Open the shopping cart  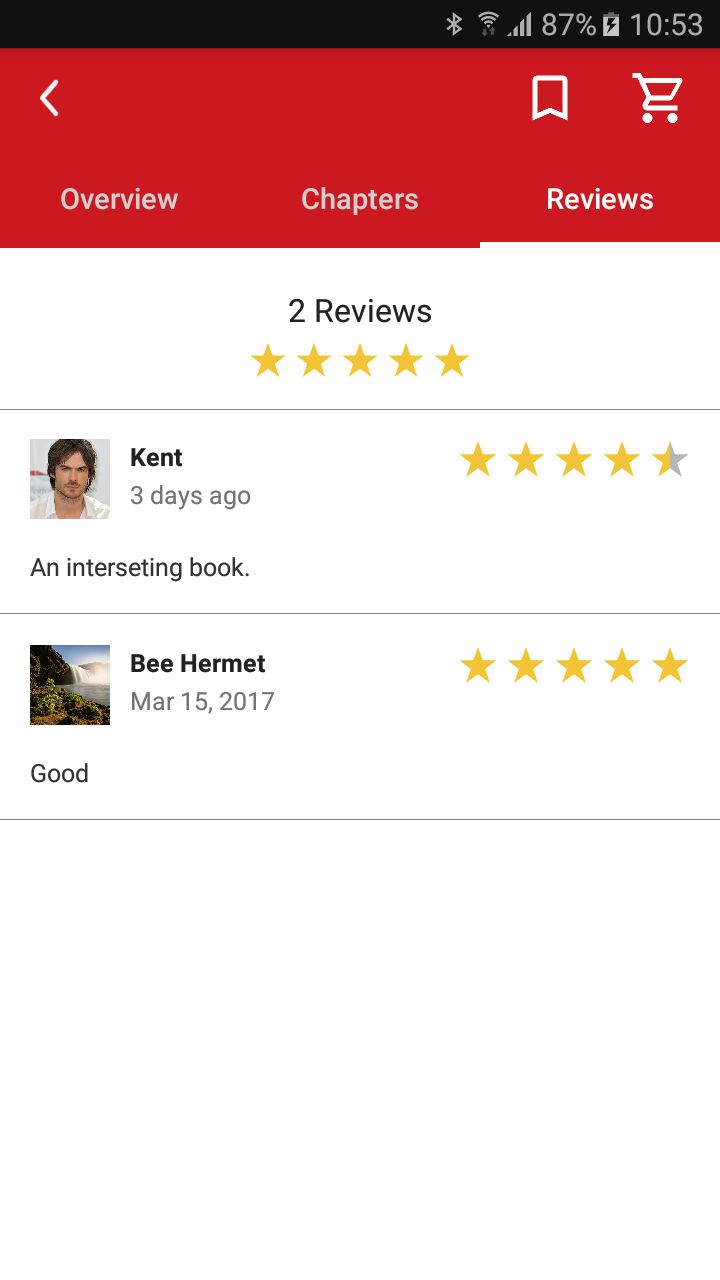tap(658, 98)
